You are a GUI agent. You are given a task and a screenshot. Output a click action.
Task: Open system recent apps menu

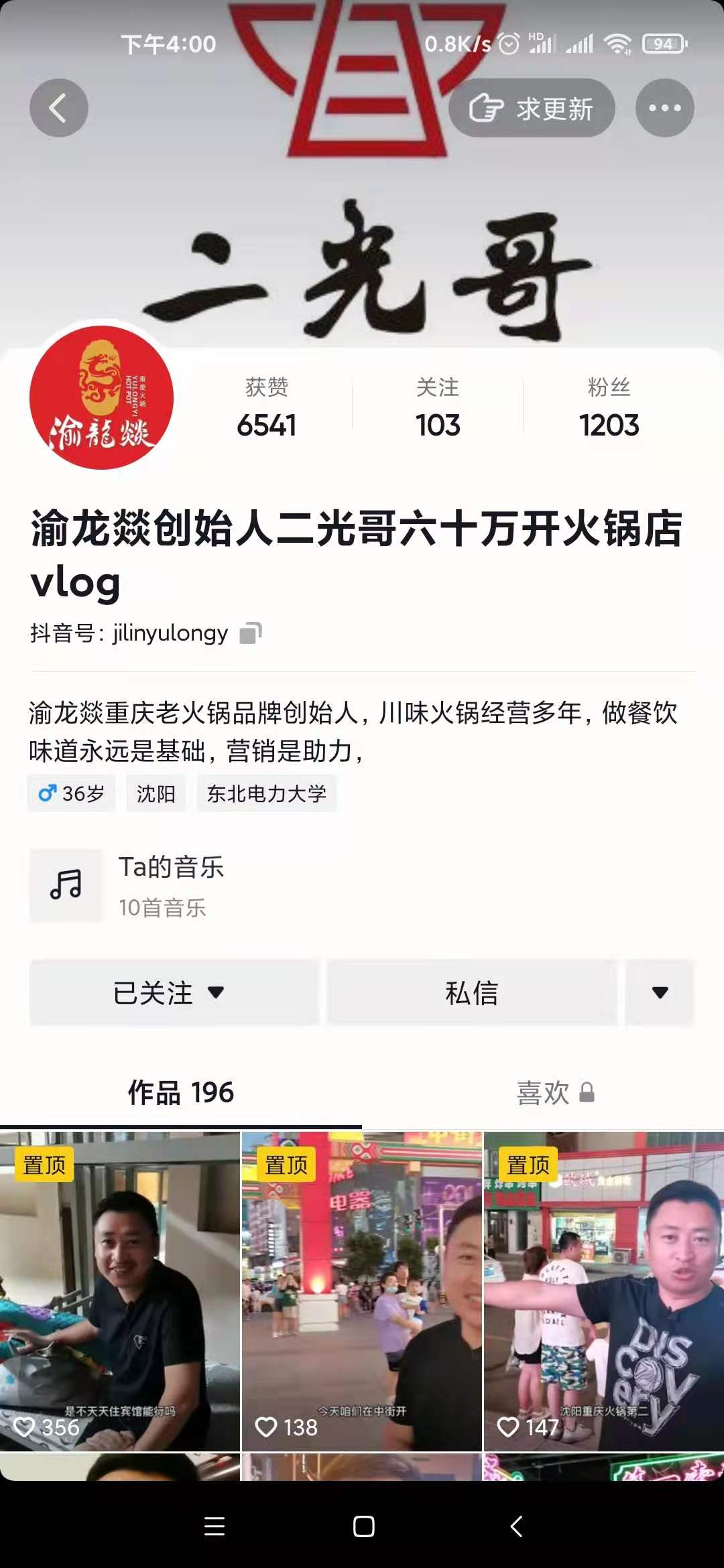coord(215,1526)
